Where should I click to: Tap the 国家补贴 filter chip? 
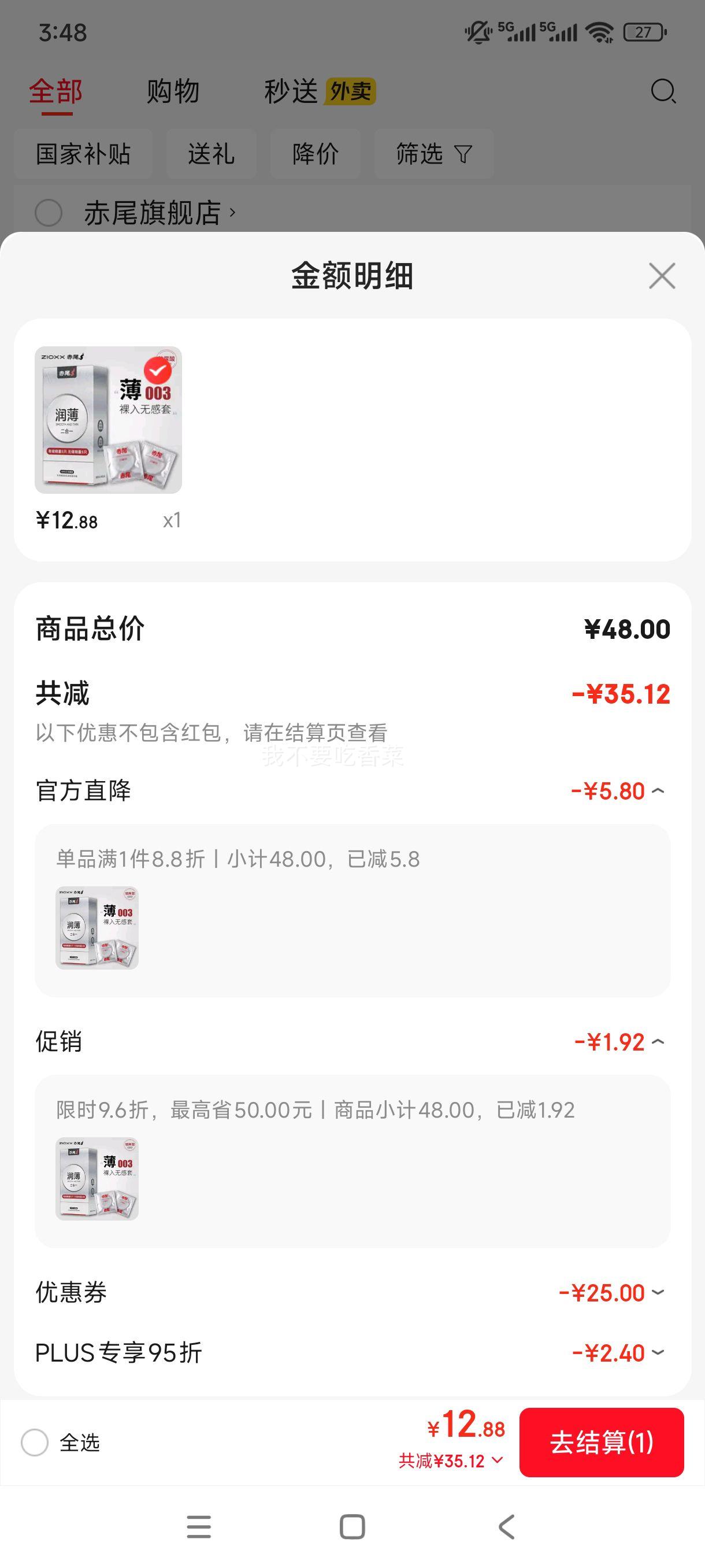pyautogui.click(x=83, y=154)
